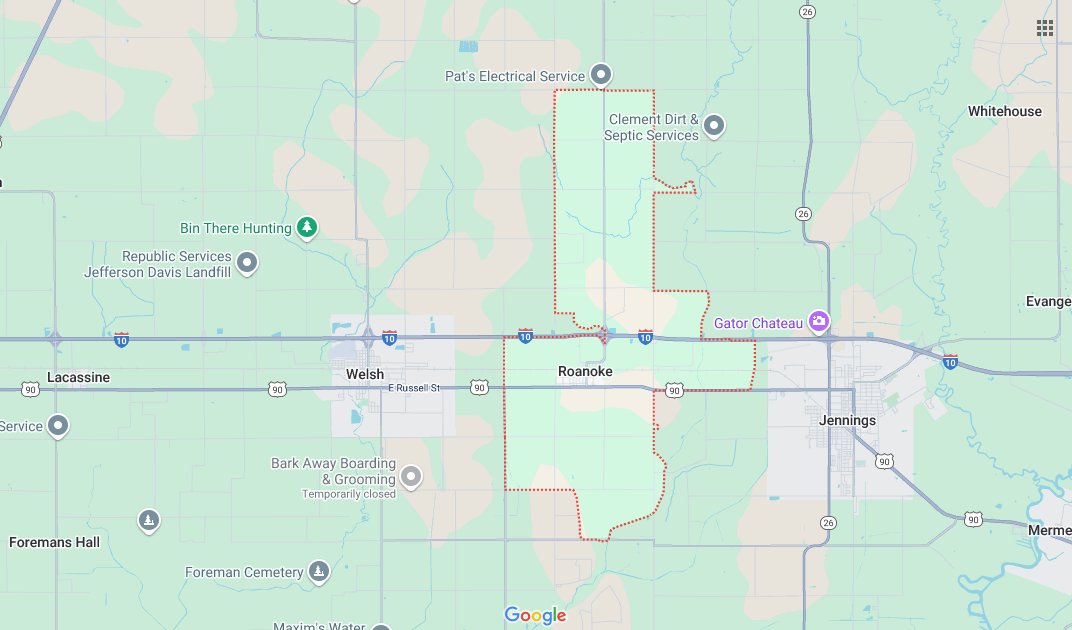Tap the Jennings city label
The image size is (1072, 630).
(x=847, y=420)
